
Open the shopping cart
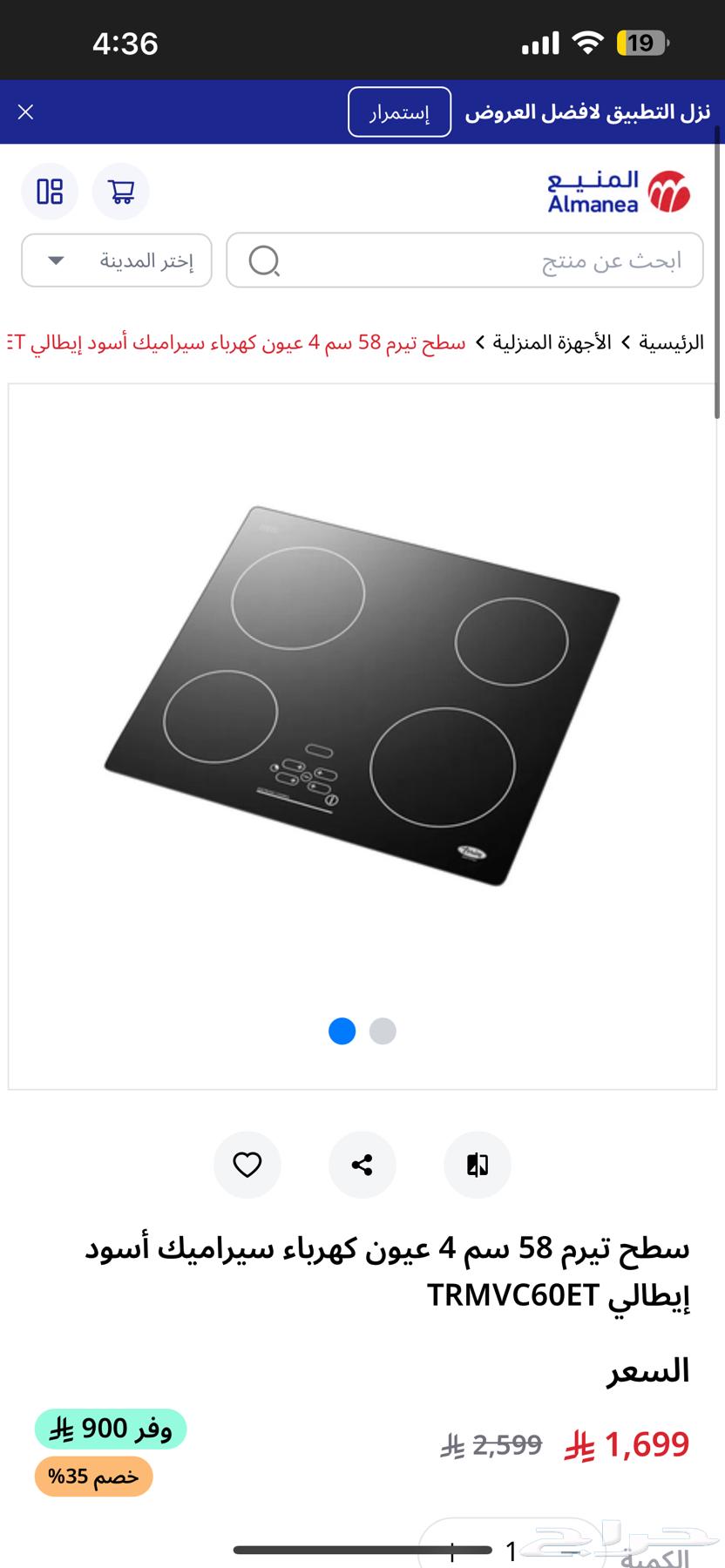click(x=121, y=191)
